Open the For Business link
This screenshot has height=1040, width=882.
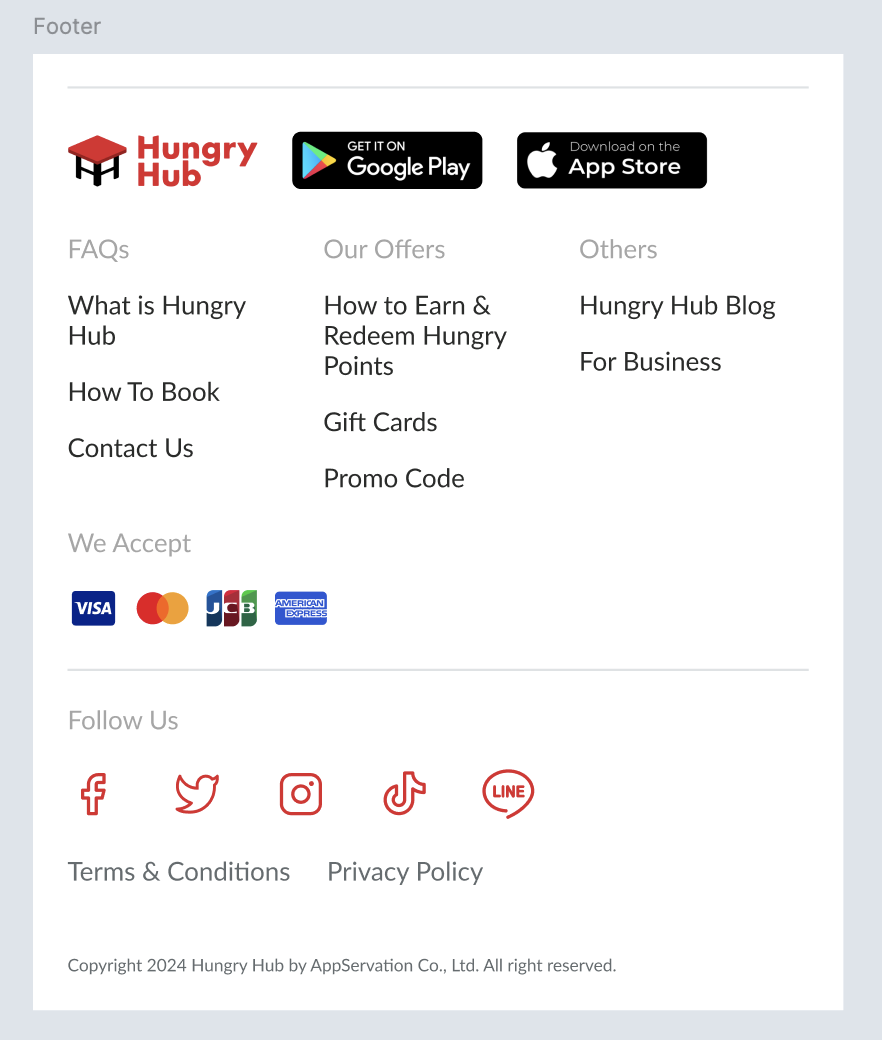click(x=650, y=362)
